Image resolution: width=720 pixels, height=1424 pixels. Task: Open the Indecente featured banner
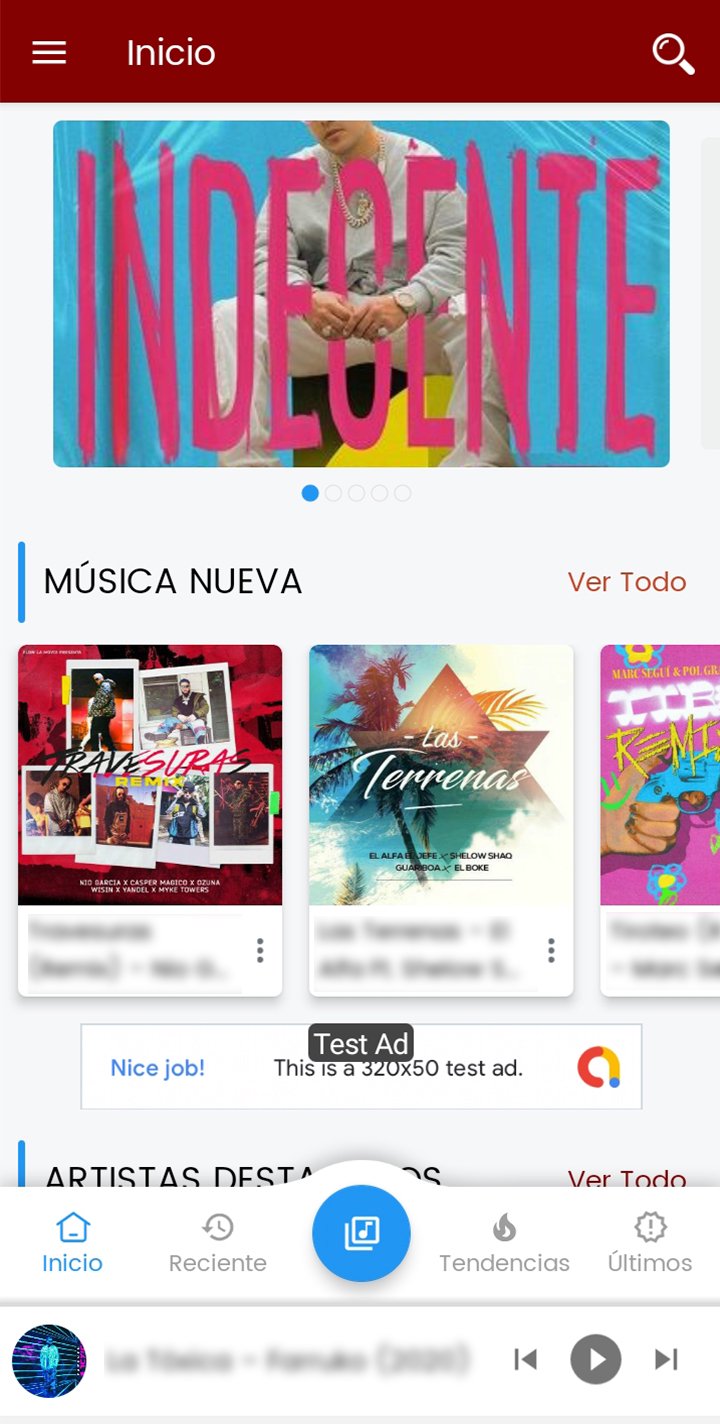361,294
